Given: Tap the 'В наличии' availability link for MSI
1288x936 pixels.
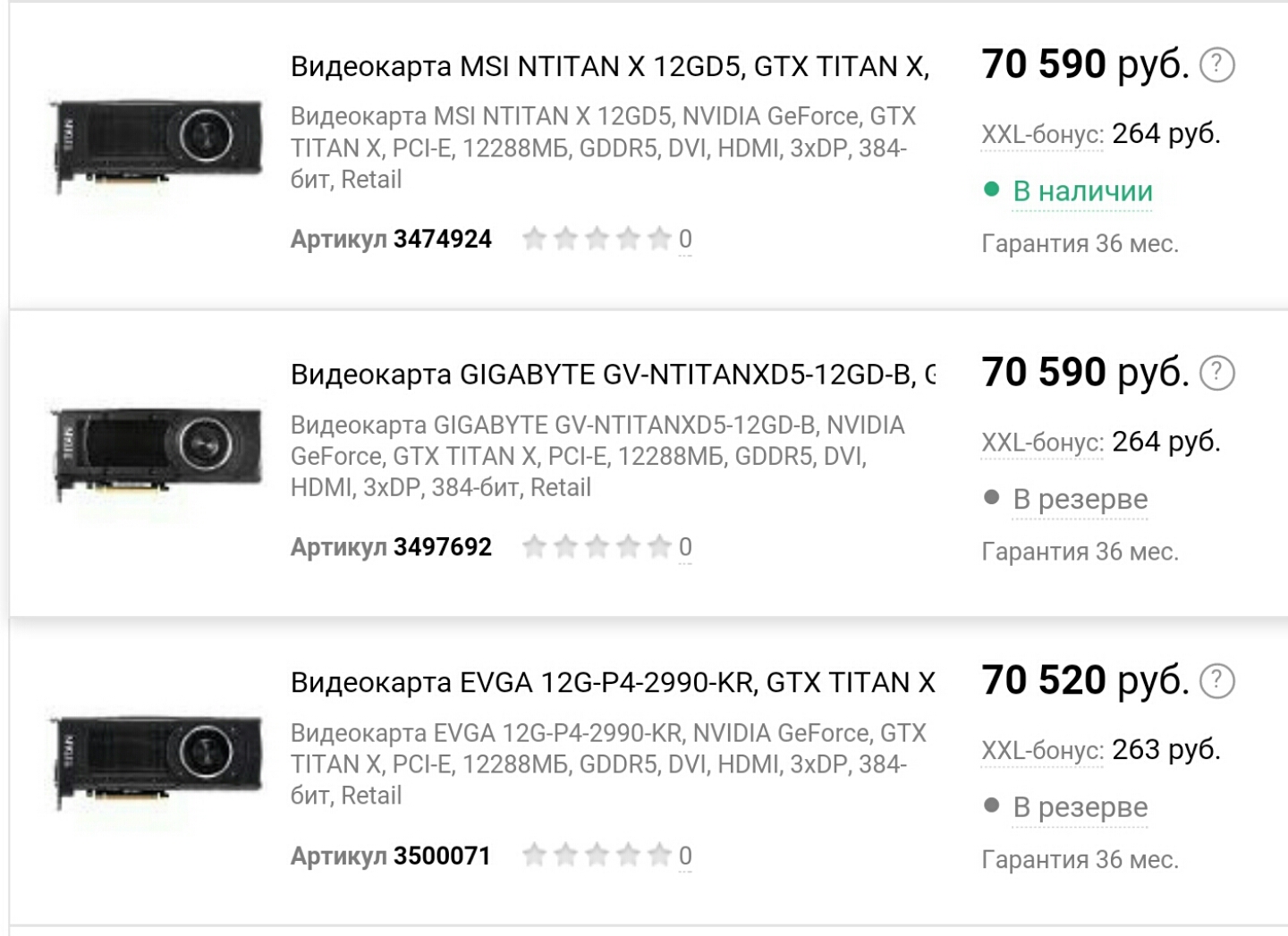Looking at the screenshot, I should 1082,191.
